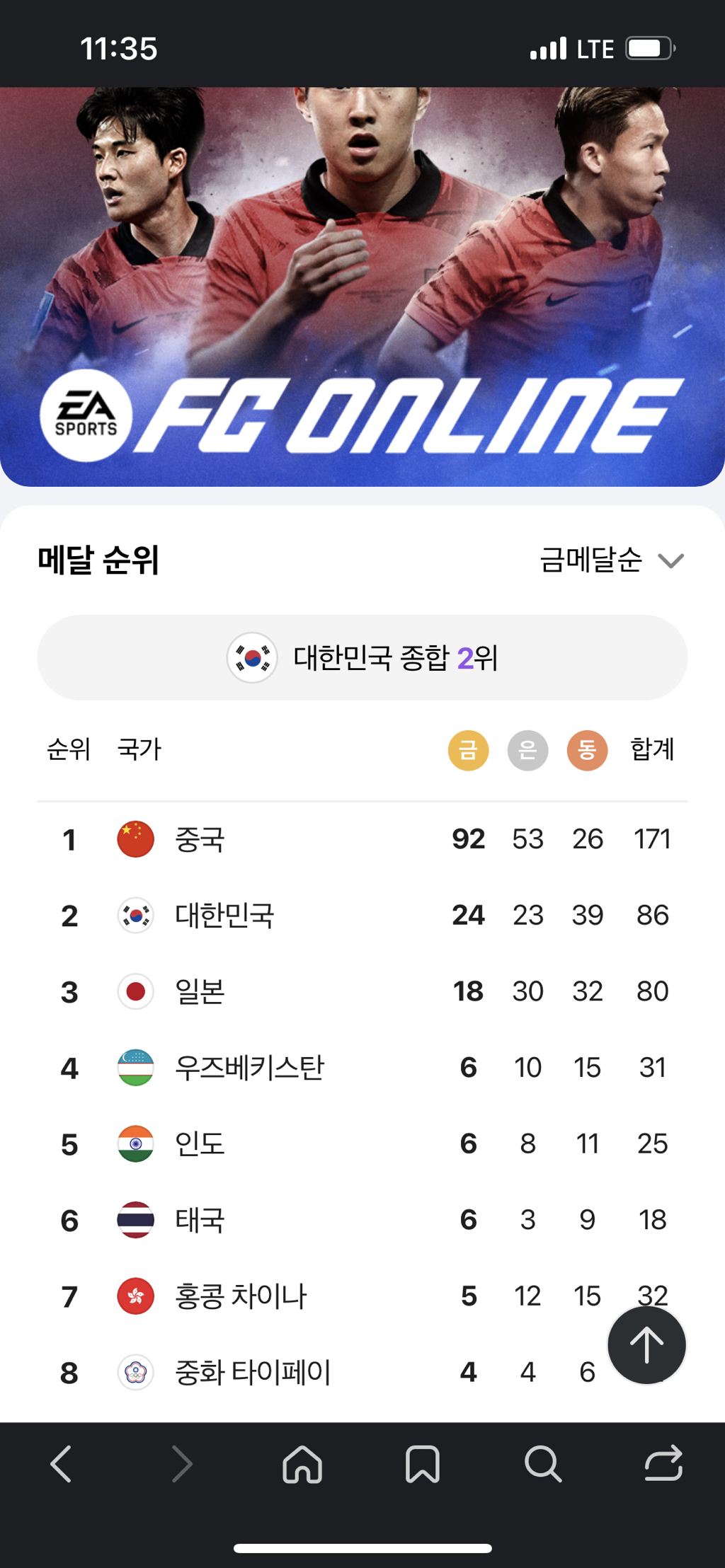Expand sorting options with the chevron arrow
The width and height of the screenshot is (725, 1568).
click(x=670, y=562)
